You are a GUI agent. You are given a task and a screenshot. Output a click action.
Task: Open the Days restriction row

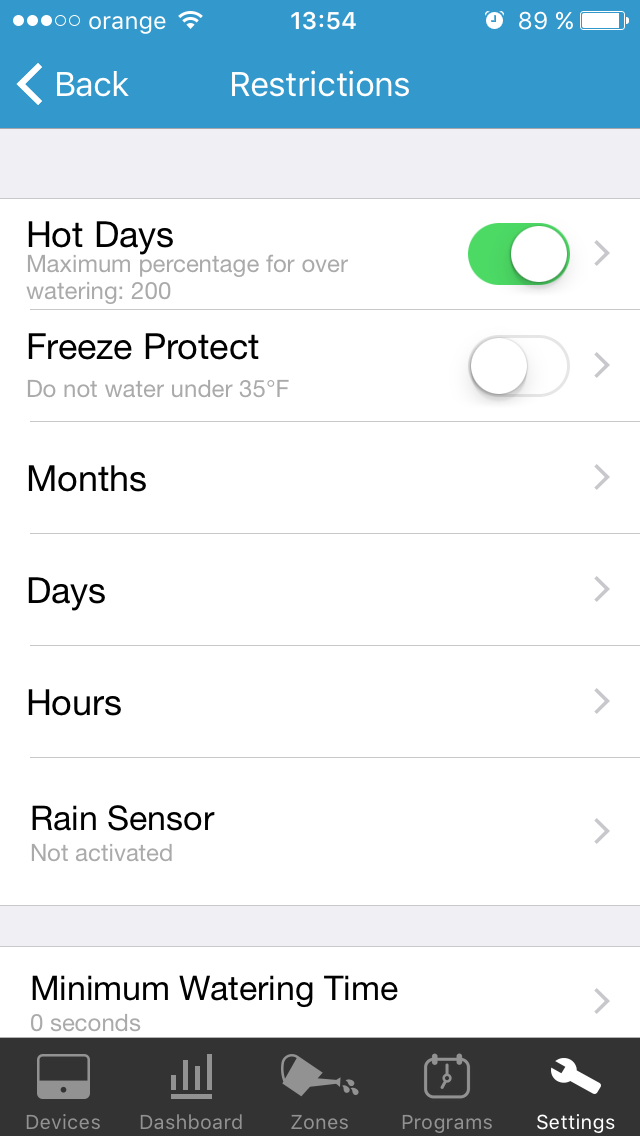320,590
